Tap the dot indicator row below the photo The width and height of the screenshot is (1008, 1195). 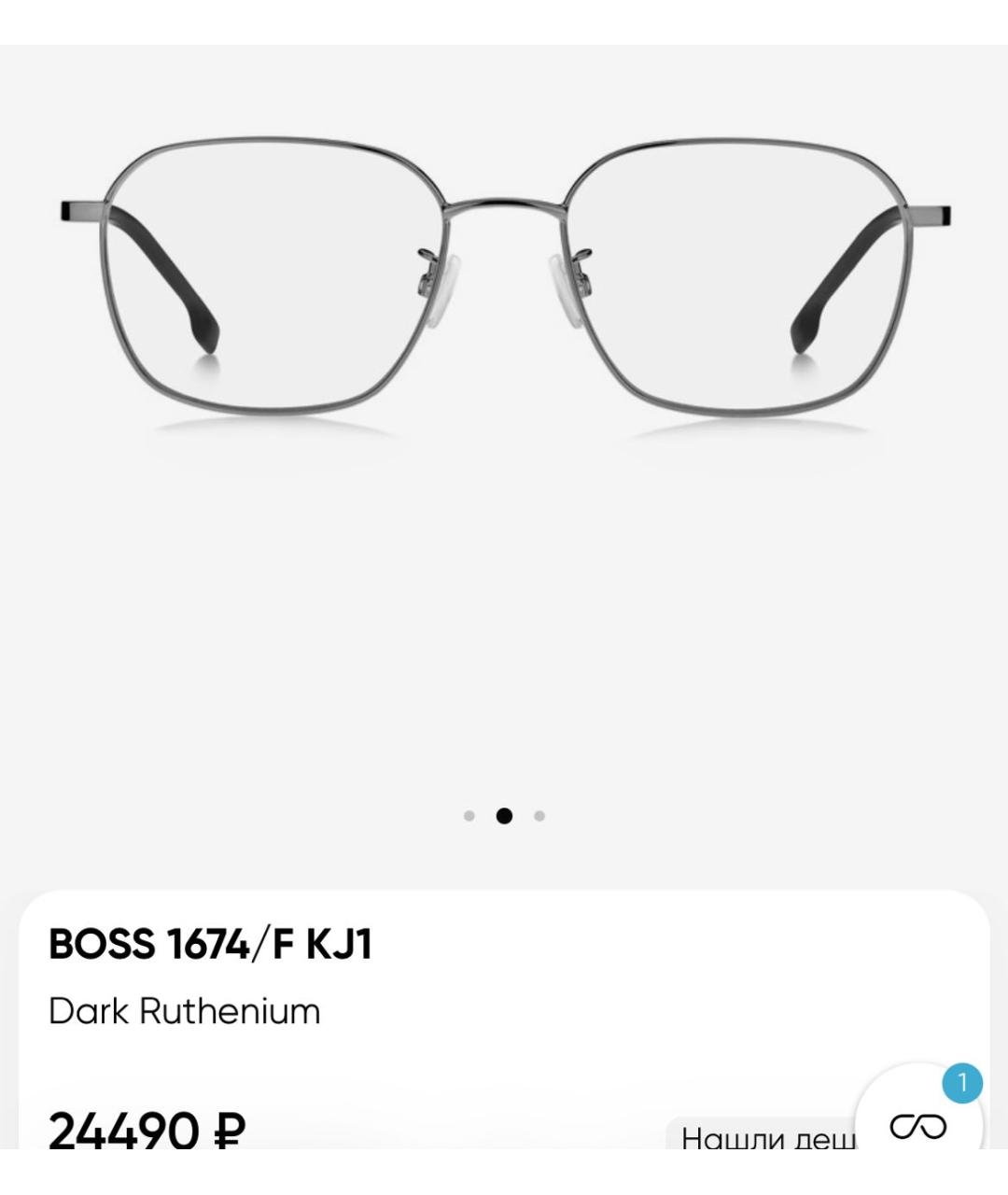pyautogui.click(x=504, y=816)
